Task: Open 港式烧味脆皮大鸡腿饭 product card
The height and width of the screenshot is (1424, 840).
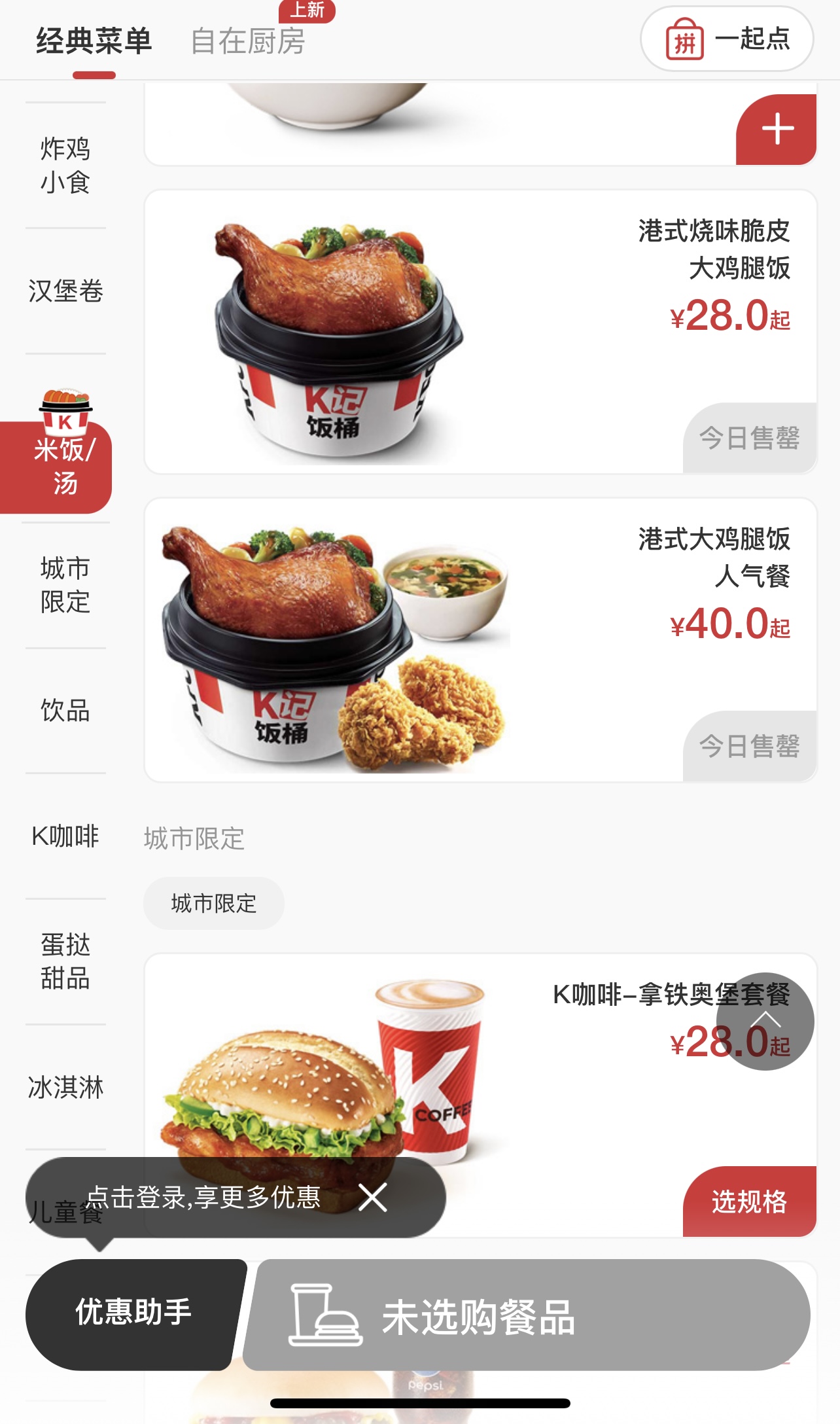Action: [481, 332]
